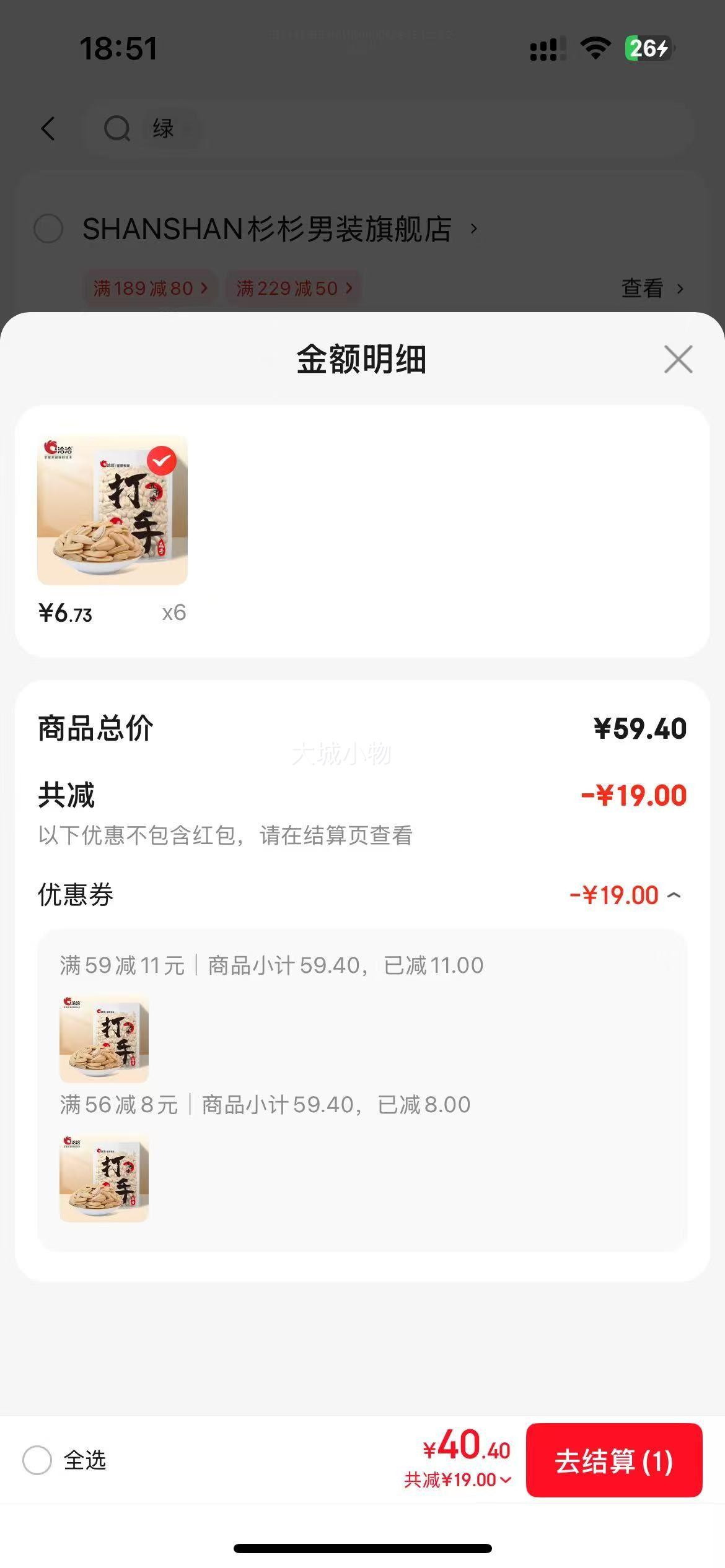Tap the magnifier icon in the search bar
The image size is (725, 1568).
(116, 129)
